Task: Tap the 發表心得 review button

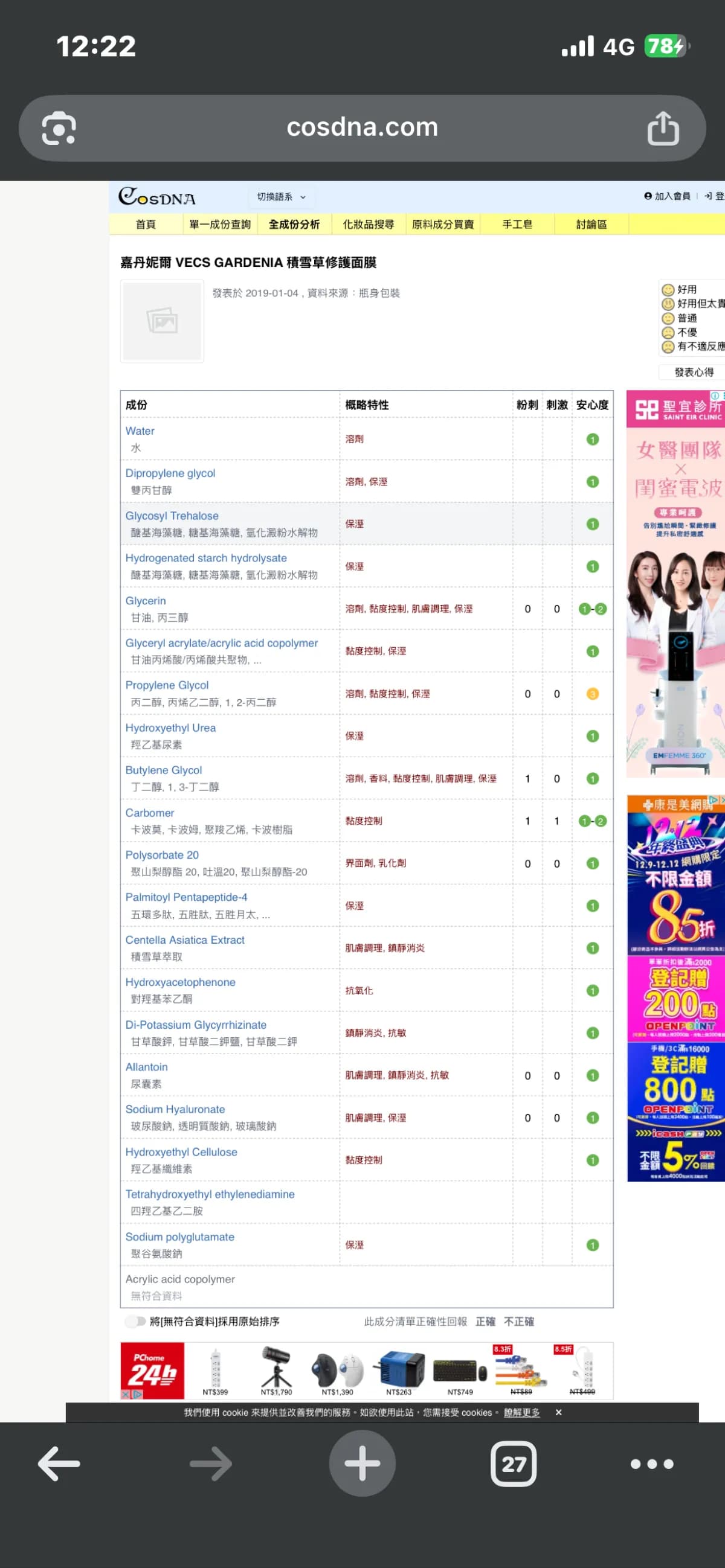Action: 694,372
